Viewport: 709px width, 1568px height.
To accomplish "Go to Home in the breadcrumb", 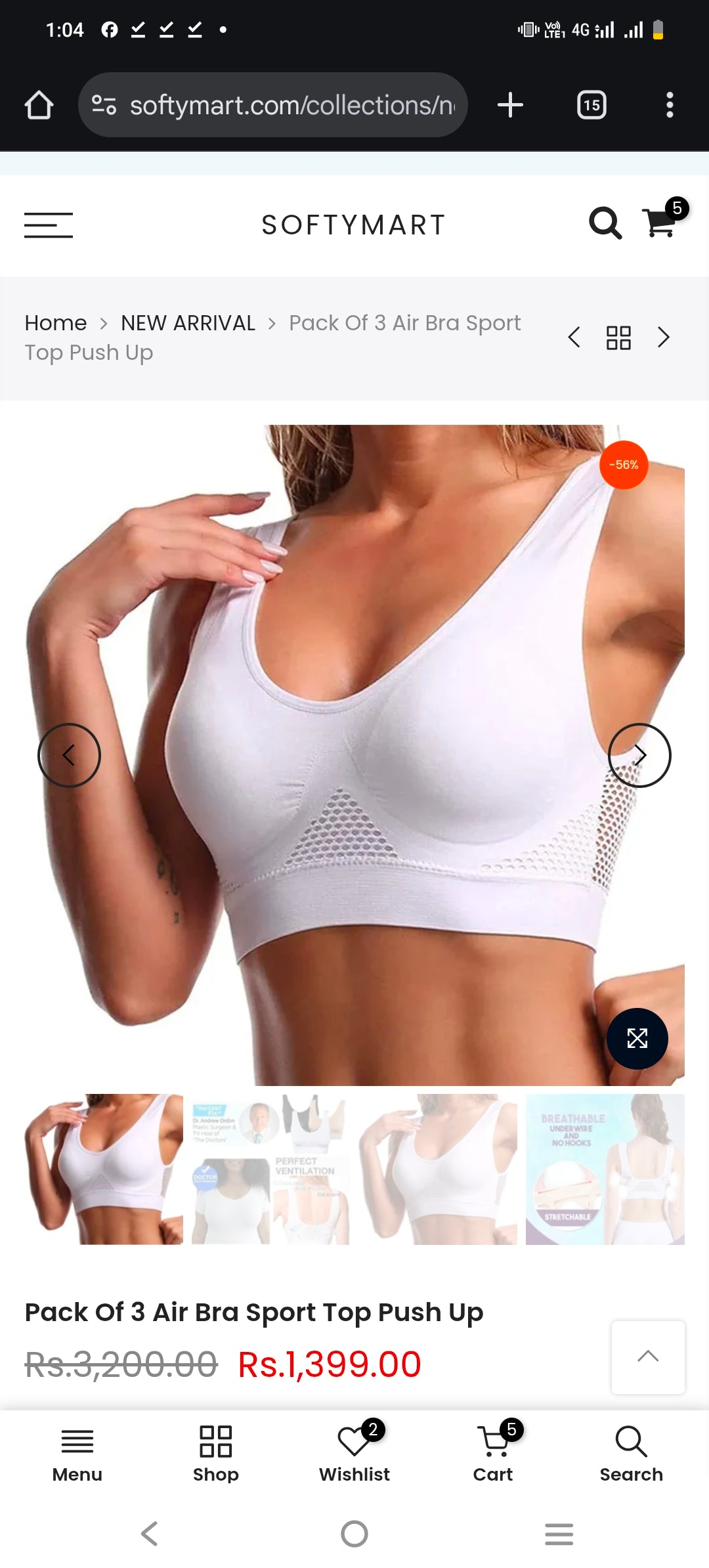I will pyautogui.click(x=56, y=323).
